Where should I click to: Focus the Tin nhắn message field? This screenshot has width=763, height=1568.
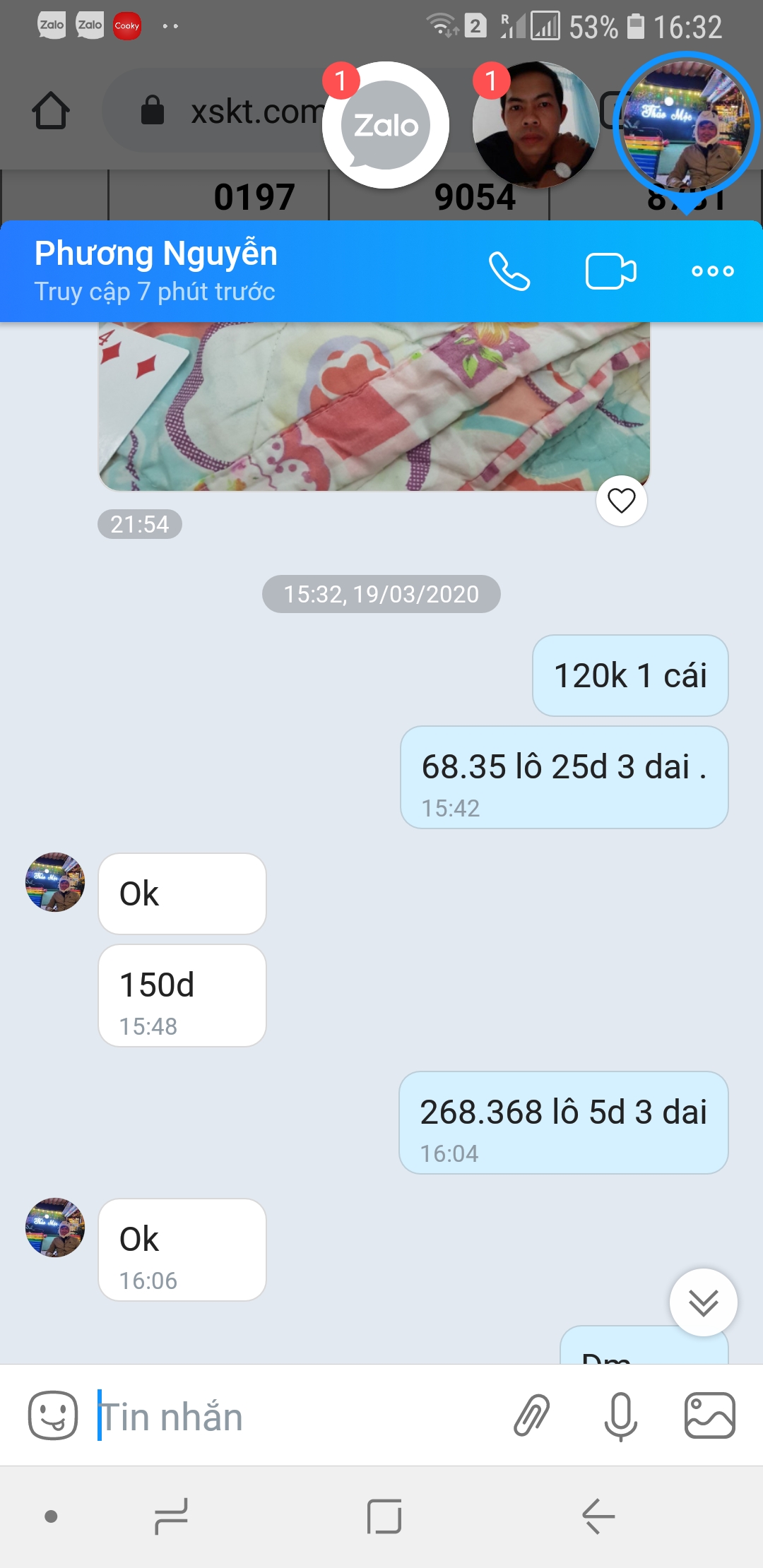pyautogui.click(x=297, y=1417)
